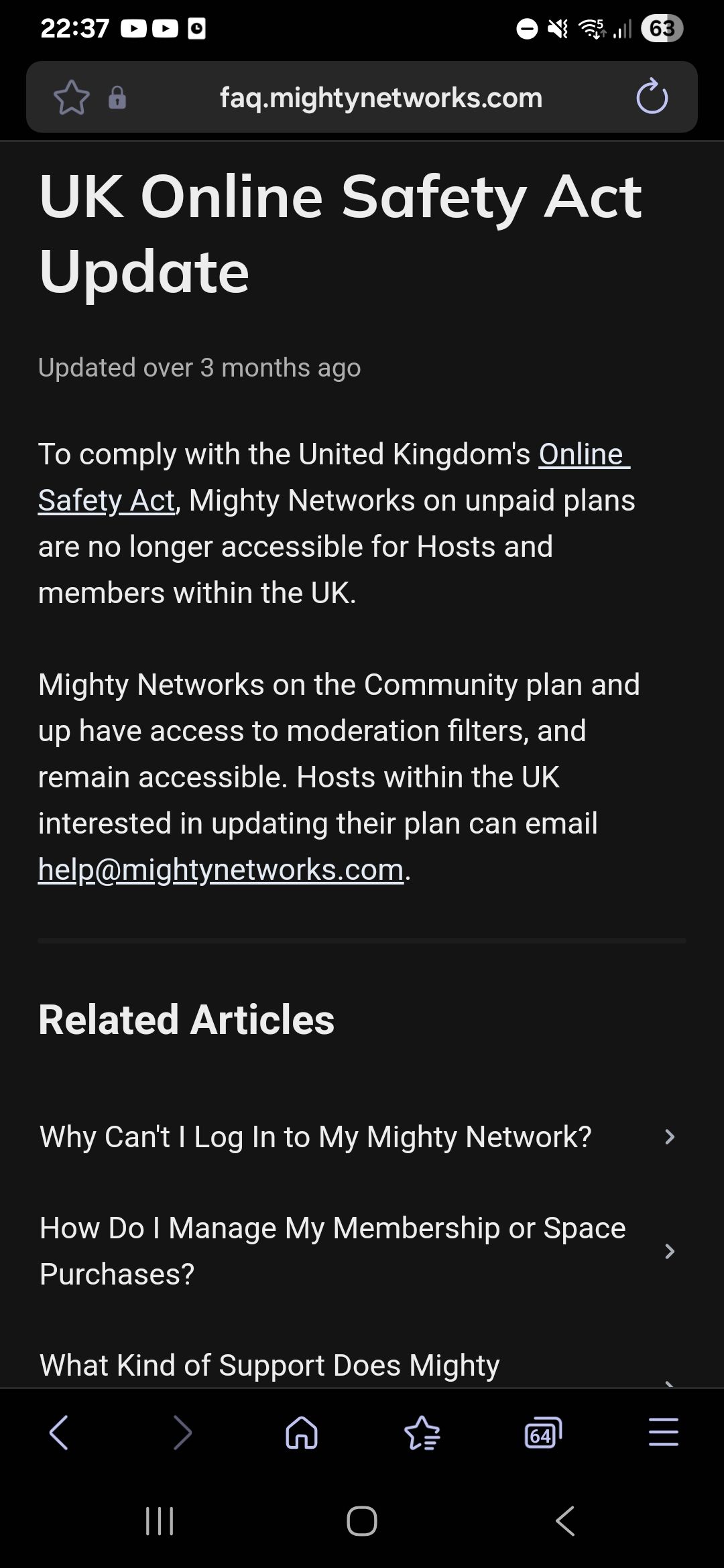
Task: Return to the phone home screen
Action: coord(362,1521)
